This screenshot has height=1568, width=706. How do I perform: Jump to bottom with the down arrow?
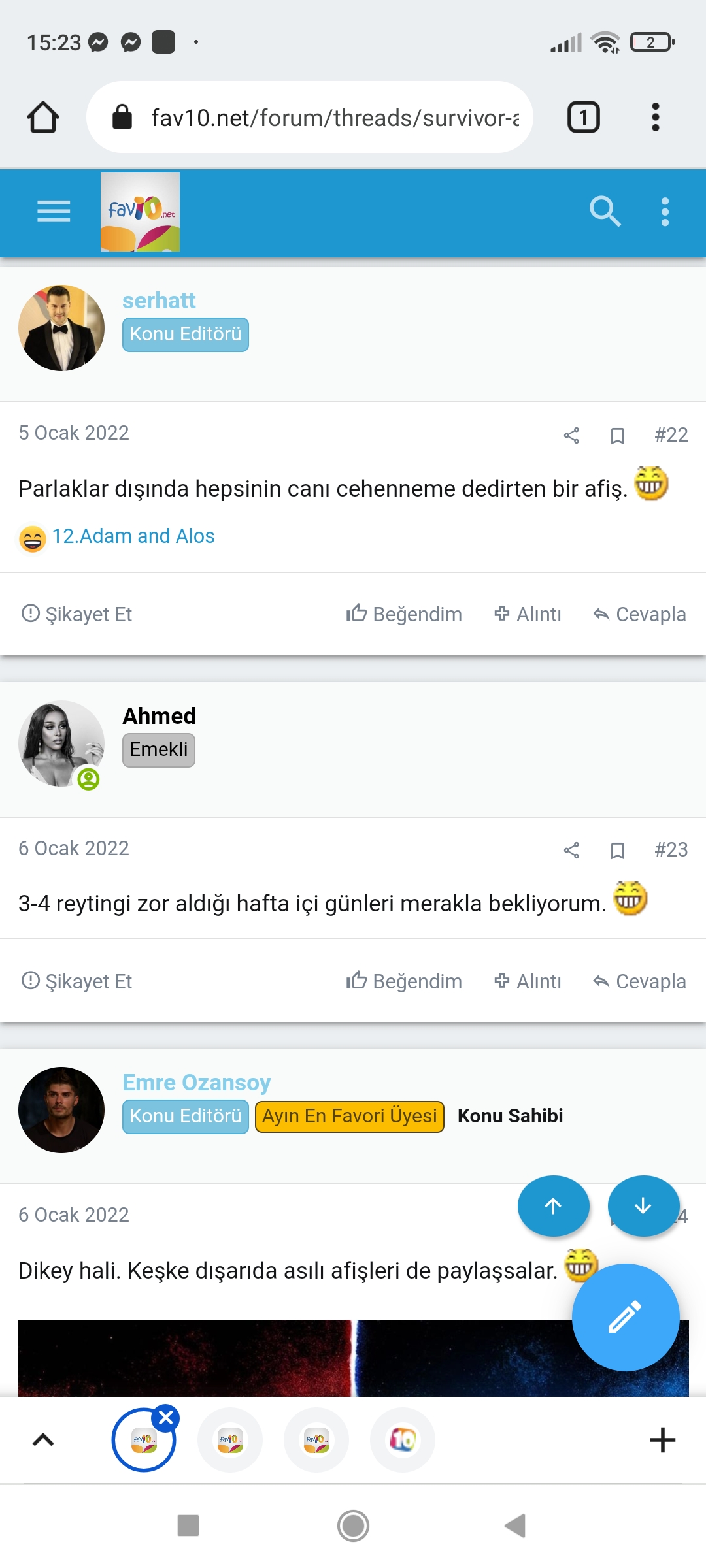(643, 1206)
